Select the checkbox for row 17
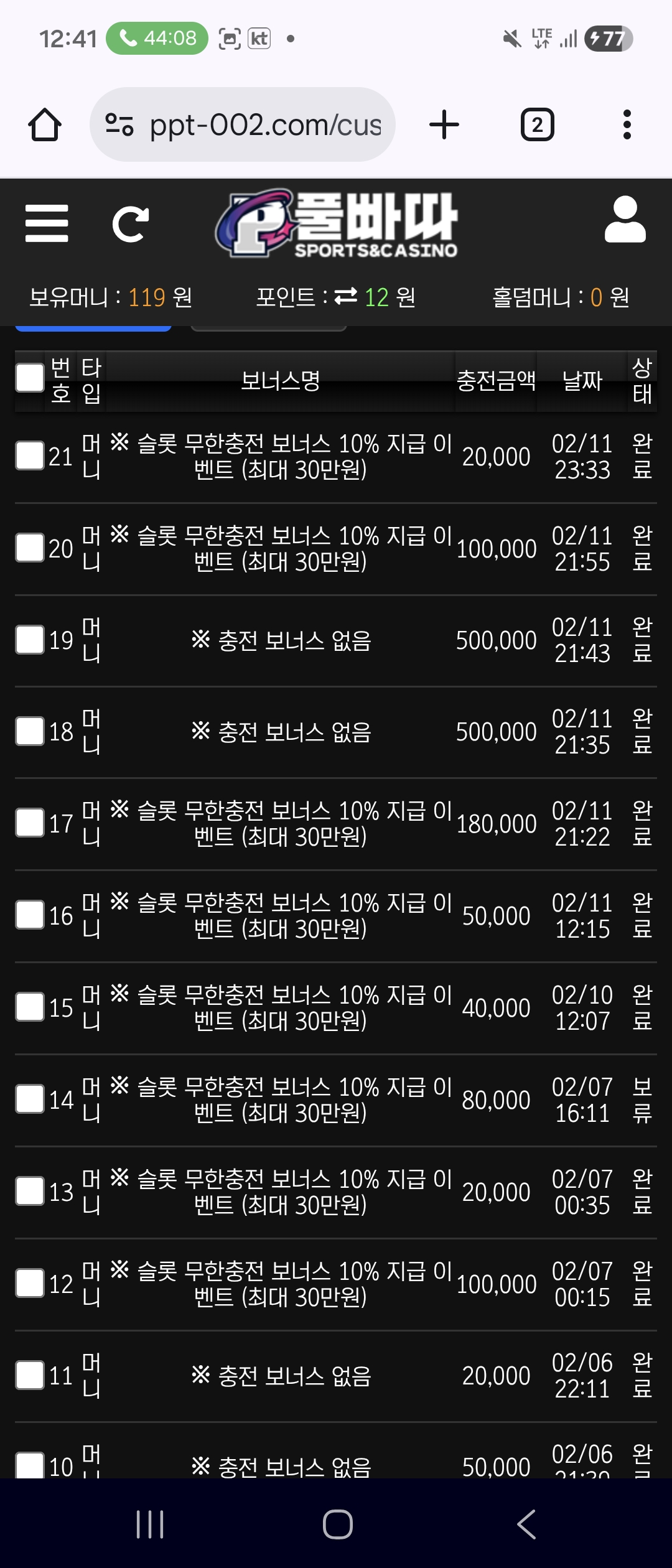 pyautogui.click(x=30, y=823)
